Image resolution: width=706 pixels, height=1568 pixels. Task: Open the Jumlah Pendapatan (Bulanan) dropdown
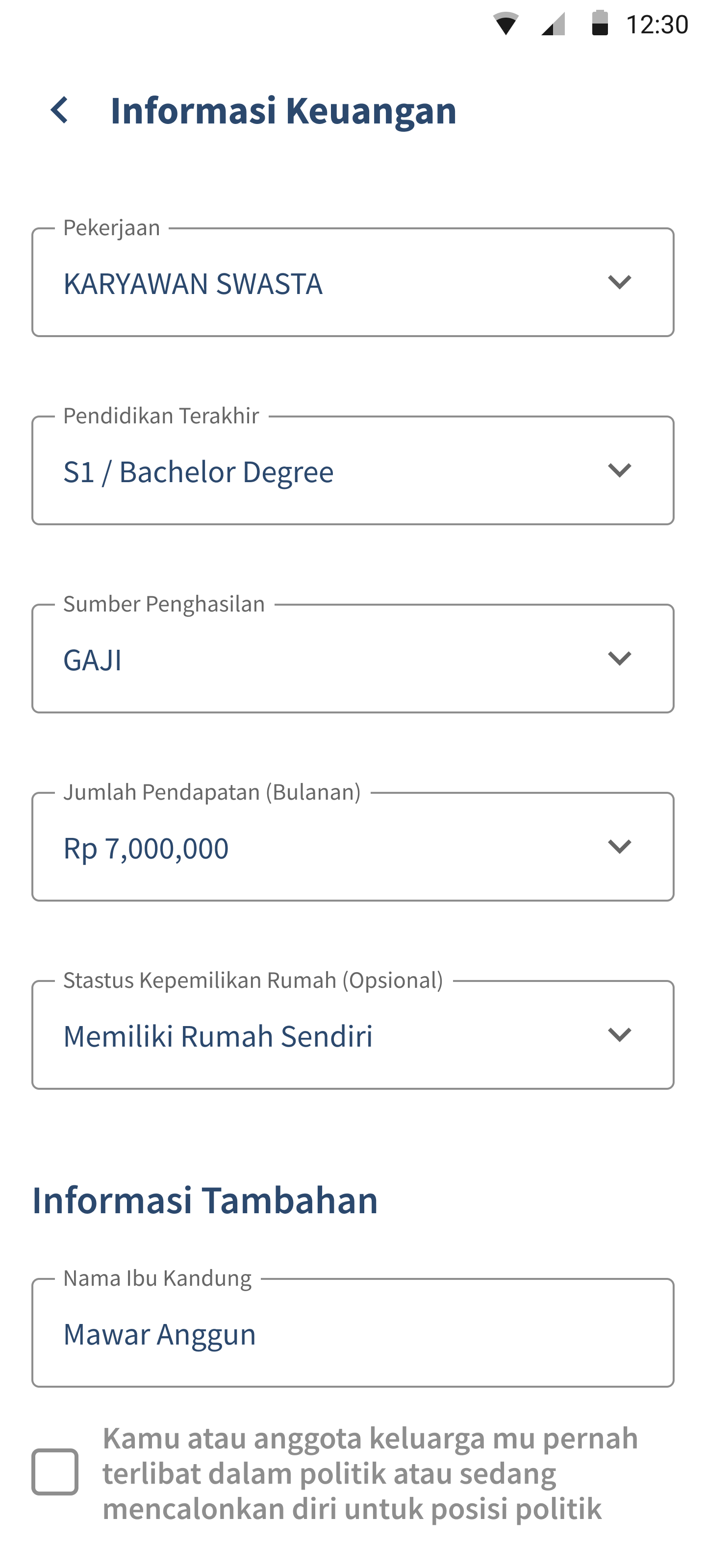click(353, 847)
